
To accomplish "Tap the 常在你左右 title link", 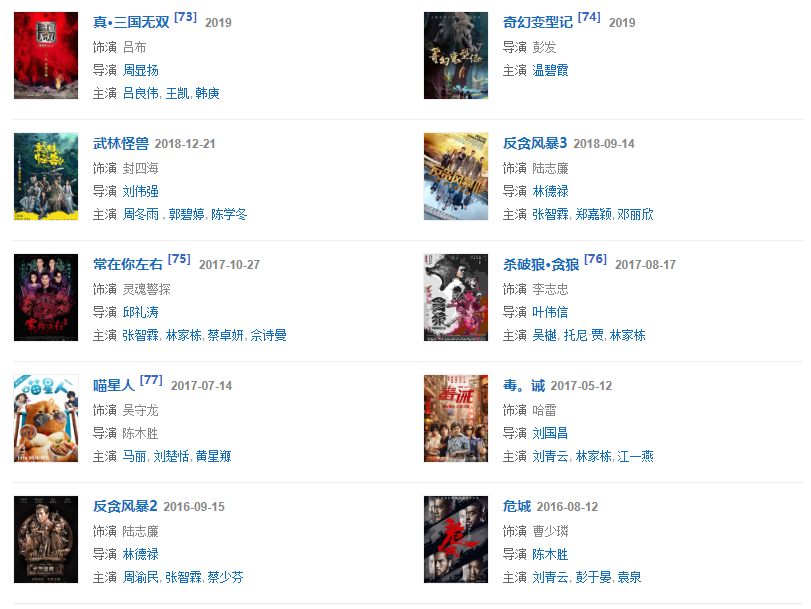I will 128,264.
